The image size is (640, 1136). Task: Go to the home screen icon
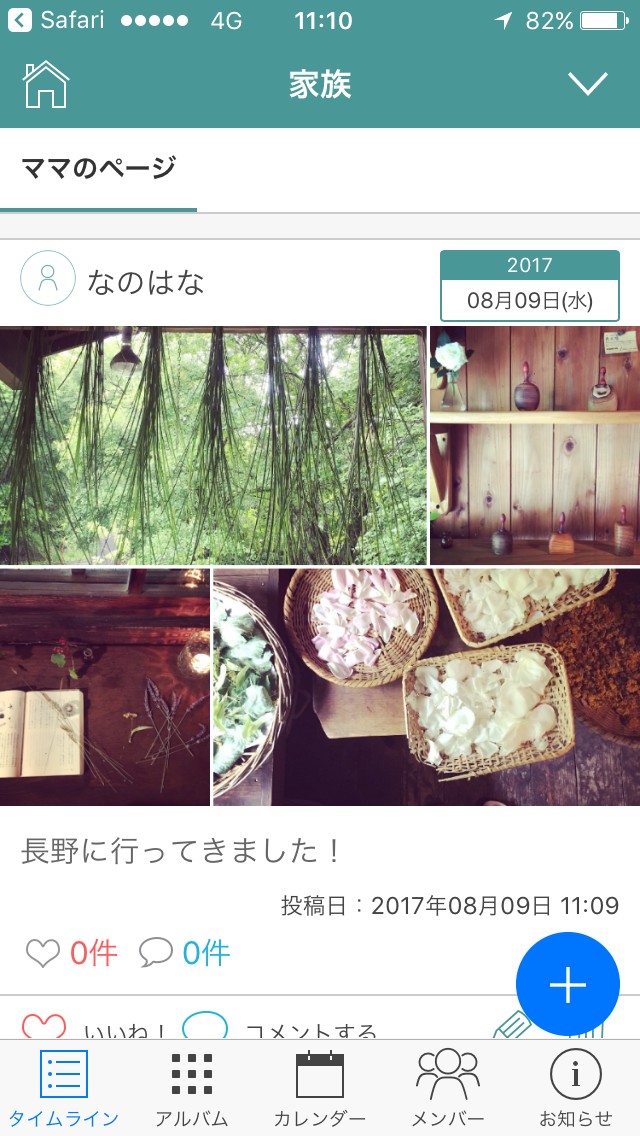(x=46, y=85)
